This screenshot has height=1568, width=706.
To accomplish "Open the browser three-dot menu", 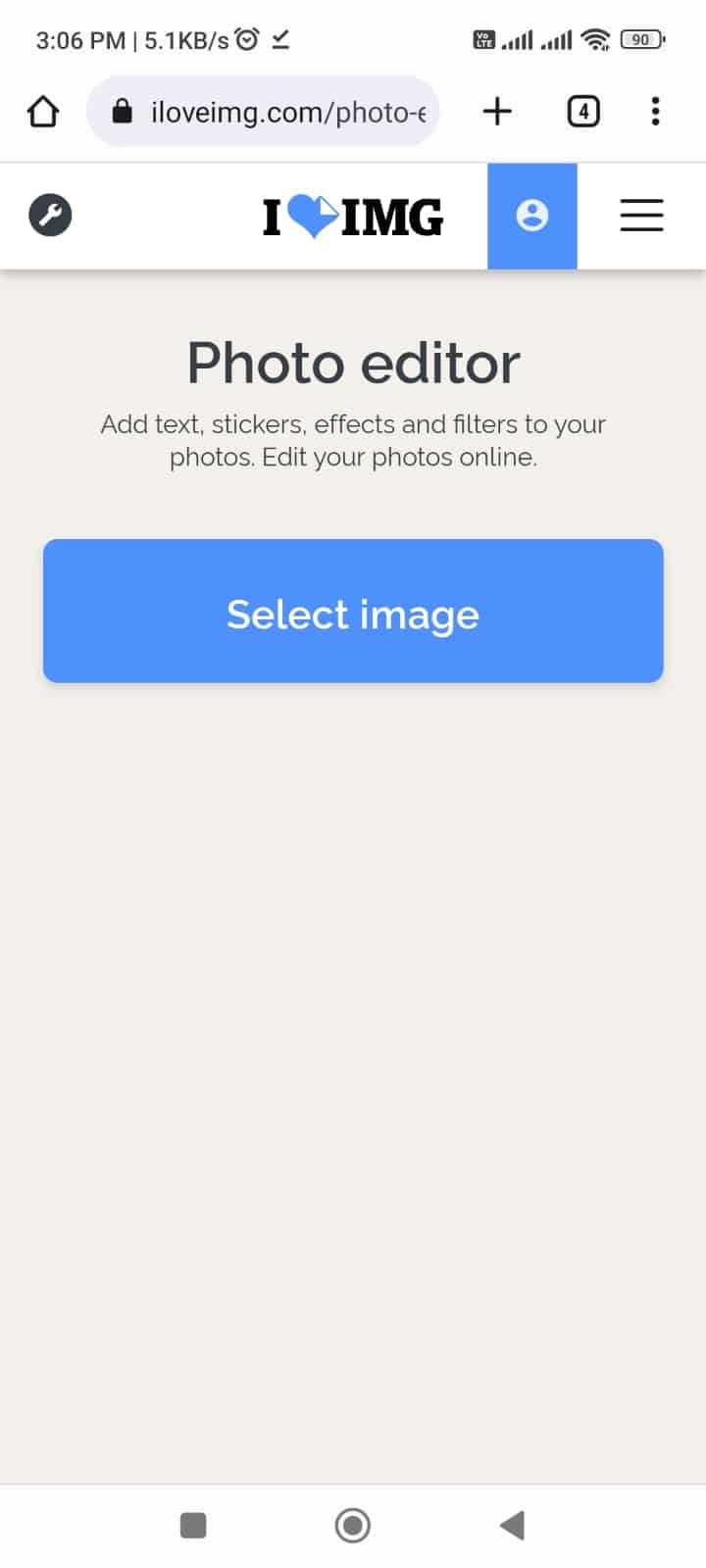I will tap(655, 112).
